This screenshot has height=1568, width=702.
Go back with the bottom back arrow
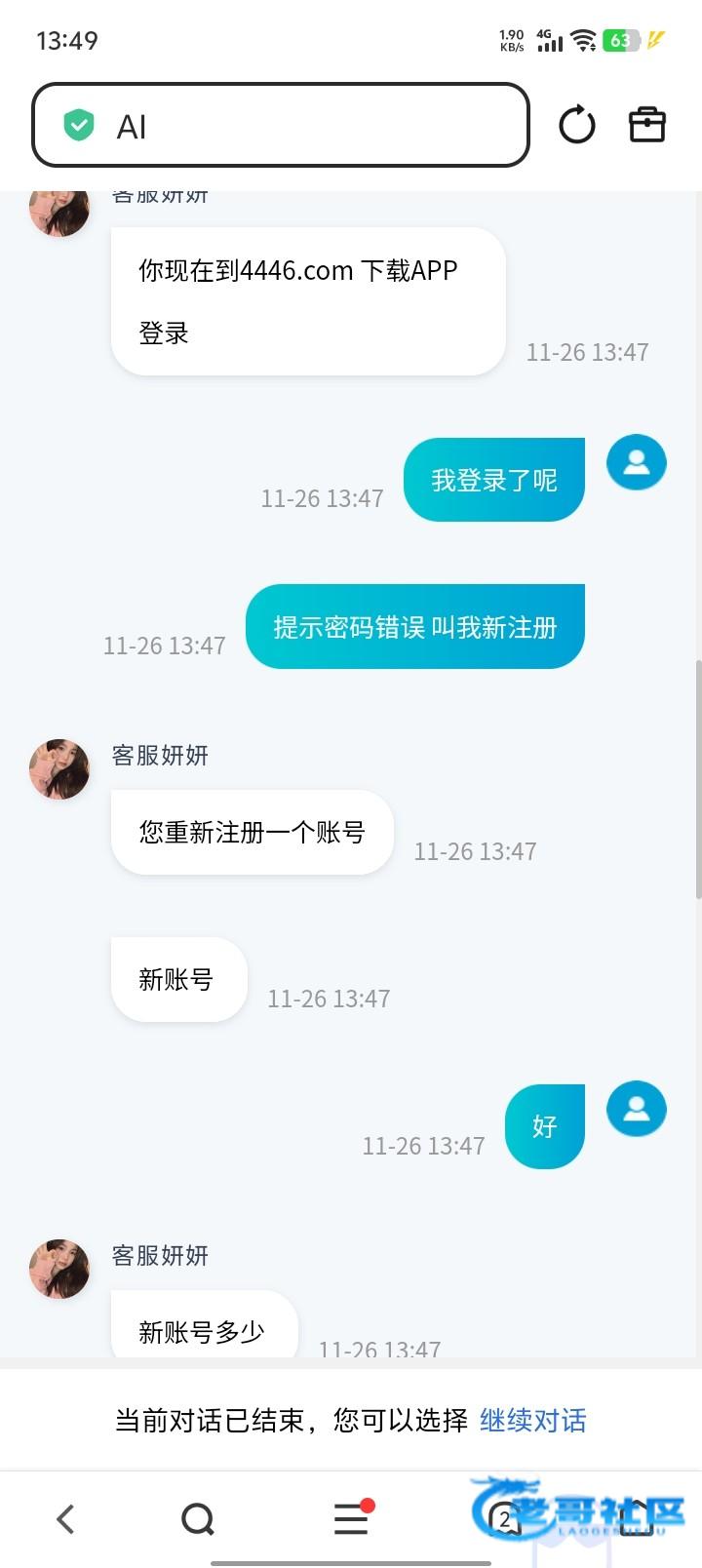point(65,1518)
